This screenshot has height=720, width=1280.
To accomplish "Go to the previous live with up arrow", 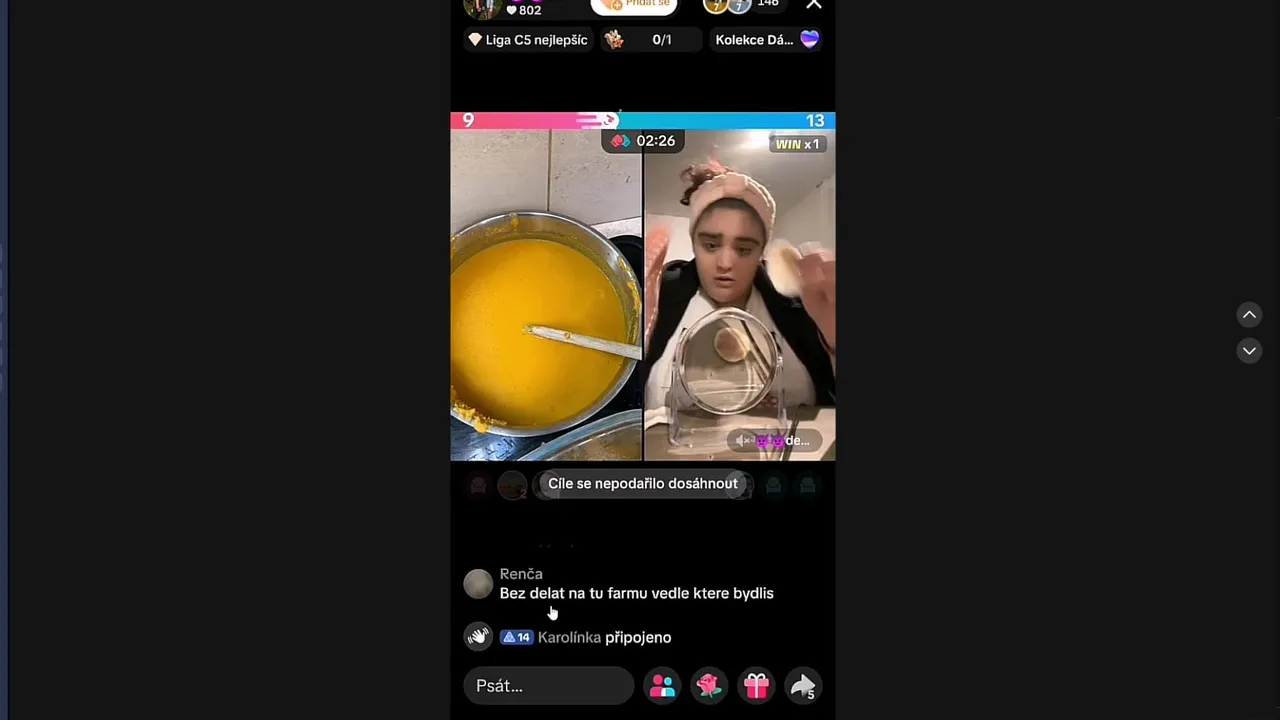I will pyautogui.click(x=1249, y=315).
